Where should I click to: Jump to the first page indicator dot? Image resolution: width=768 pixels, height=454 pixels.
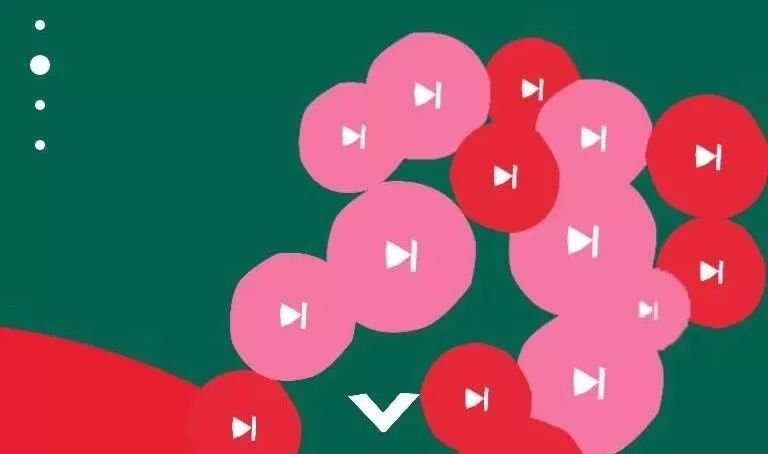(40, 25)
